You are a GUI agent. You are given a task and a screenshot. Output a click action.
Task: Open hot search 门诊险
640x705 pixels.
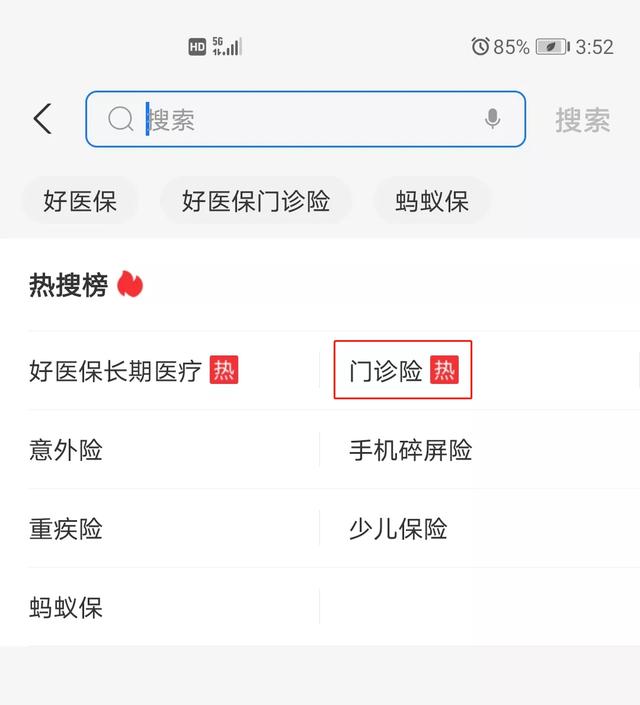[x=403, y=370]
